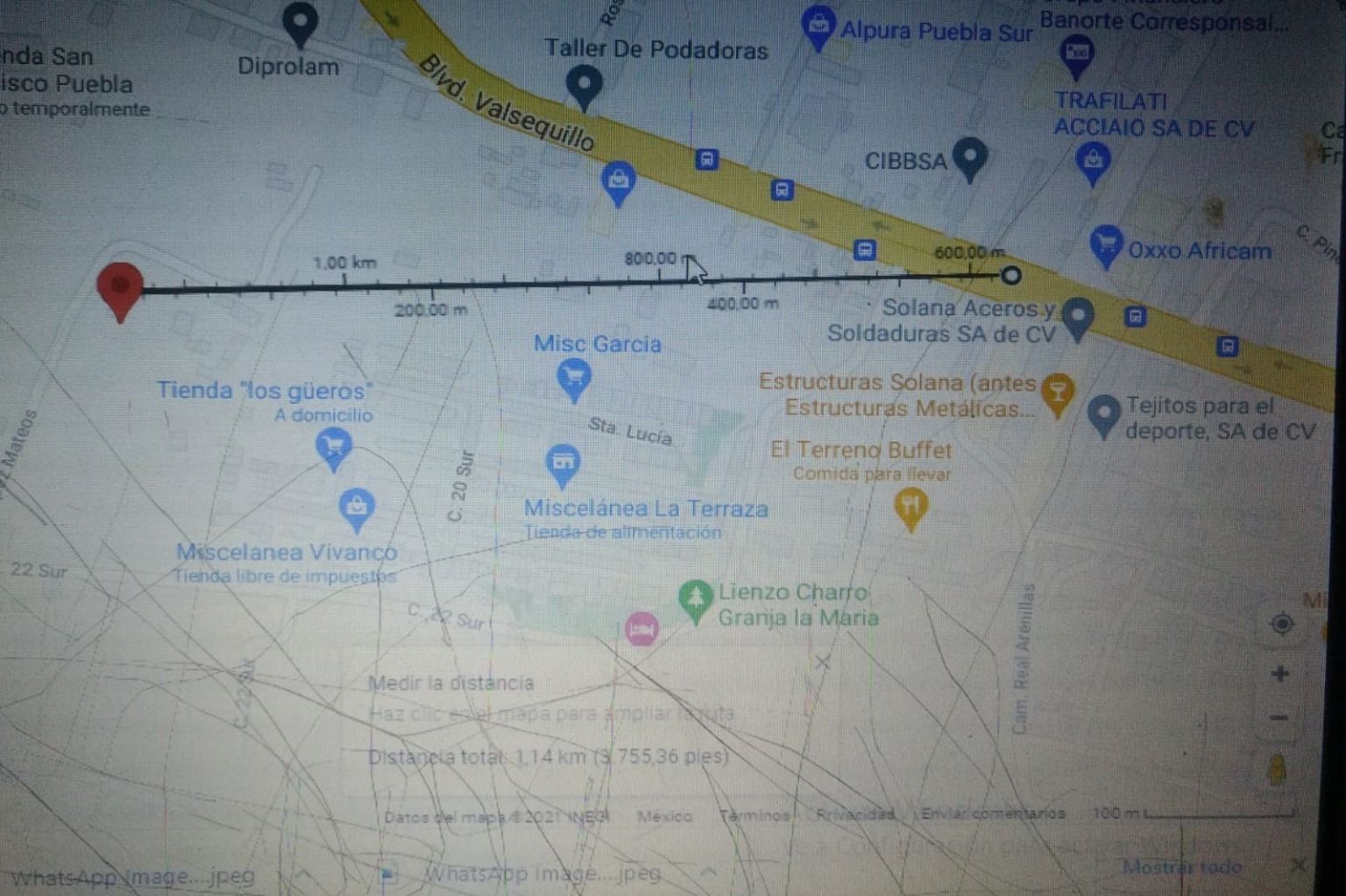Zoom in with the plus button
1346x896 pixels.
(x=1279, y=674)
